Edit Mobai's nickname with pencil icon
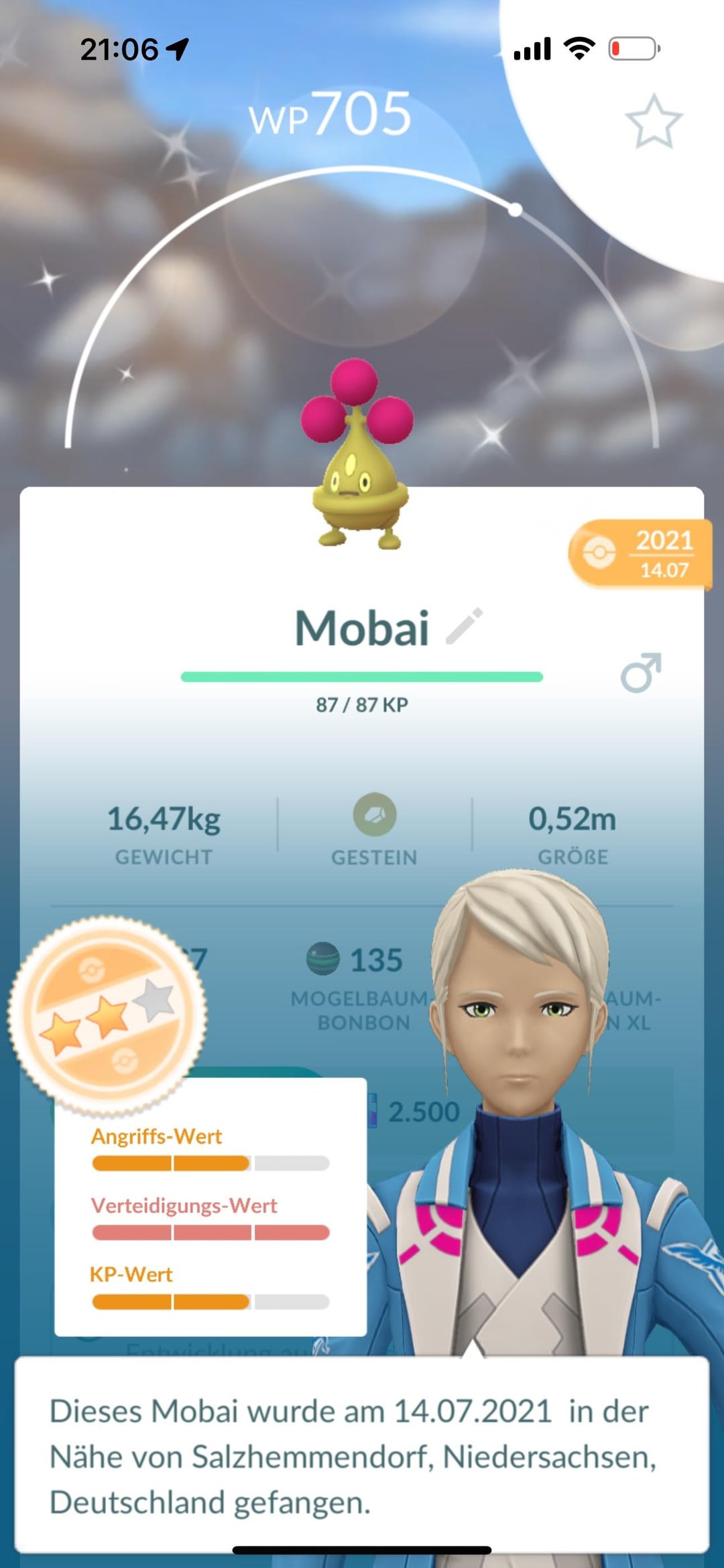Viewport: 724px width, 1568px height. 465,627
